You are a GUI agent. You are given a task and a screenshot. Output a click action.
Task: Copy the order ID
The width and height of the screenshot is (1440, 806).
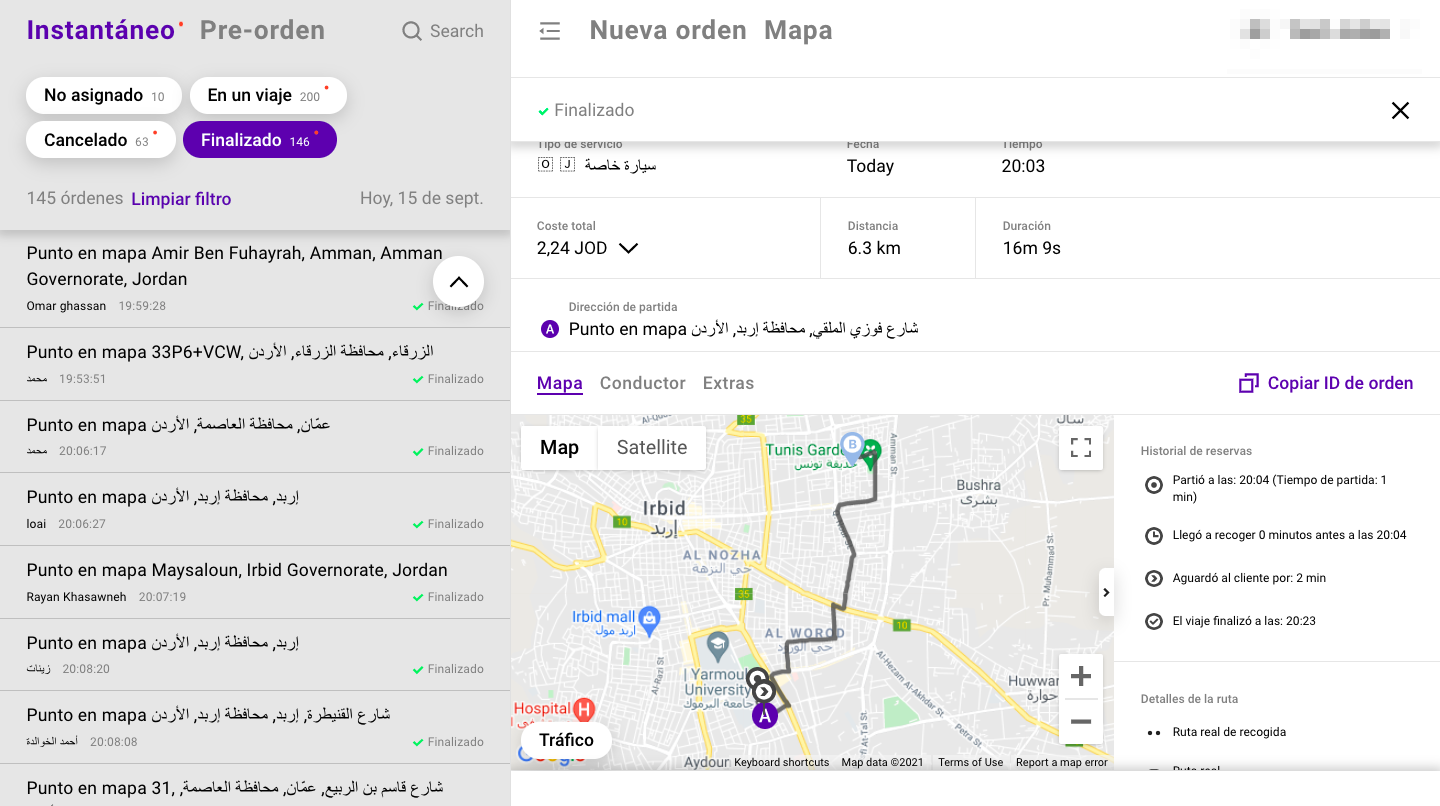(1326, 383)
